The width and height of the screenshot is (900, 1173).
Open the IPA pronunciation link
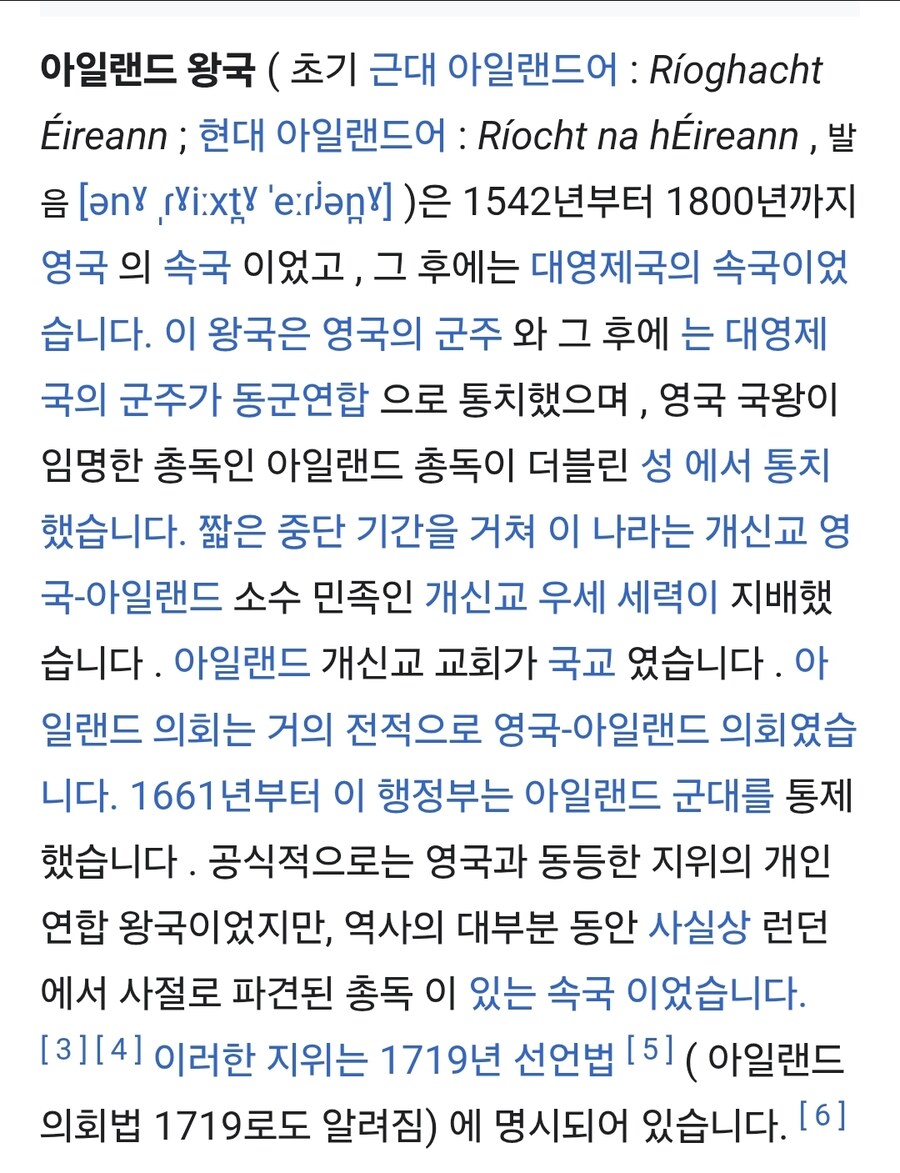(x=235, y=201)
